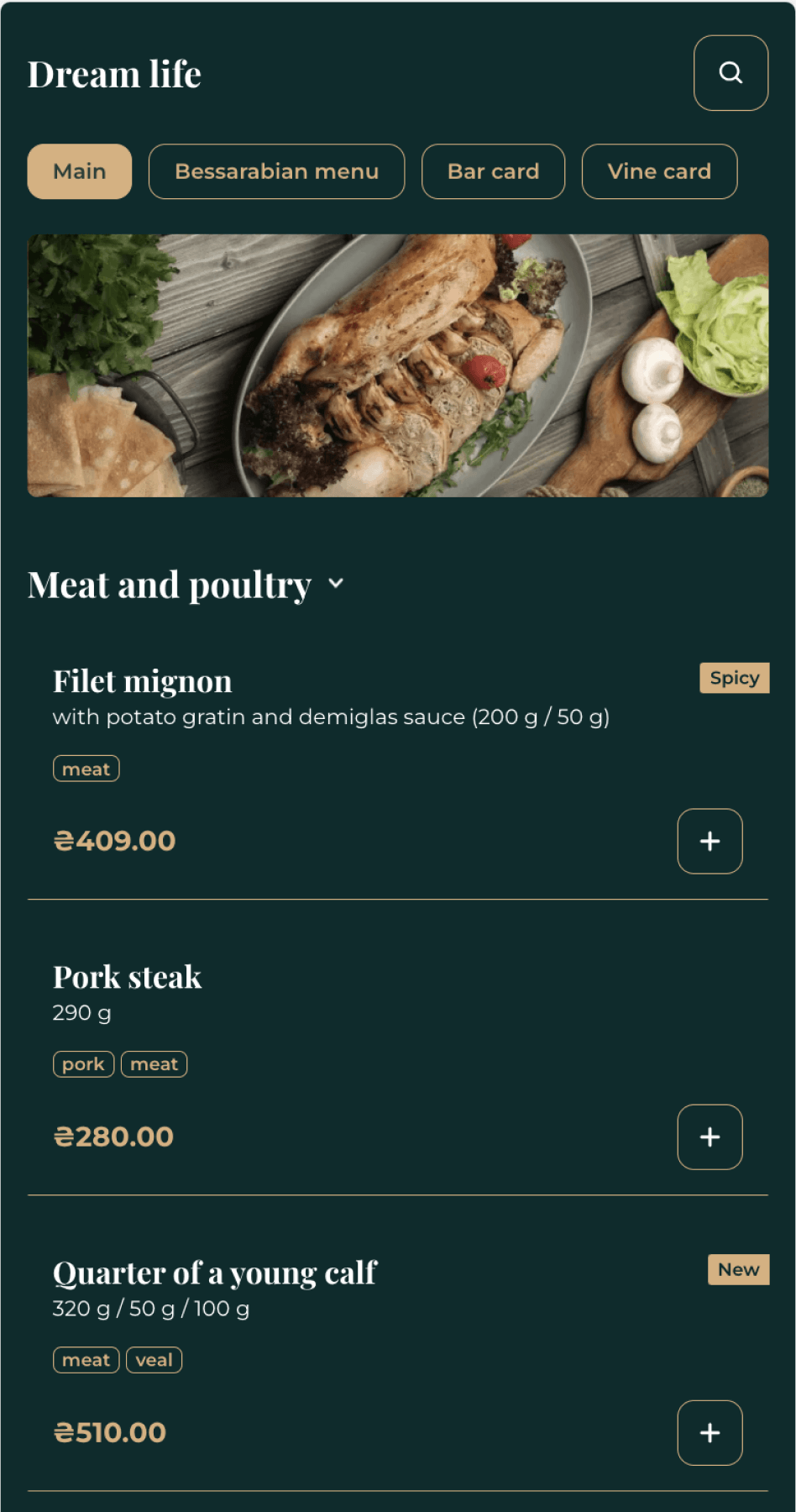Select the Vine card tab
This screenshot has width=796, height=1512.
(x=659, y=171)
